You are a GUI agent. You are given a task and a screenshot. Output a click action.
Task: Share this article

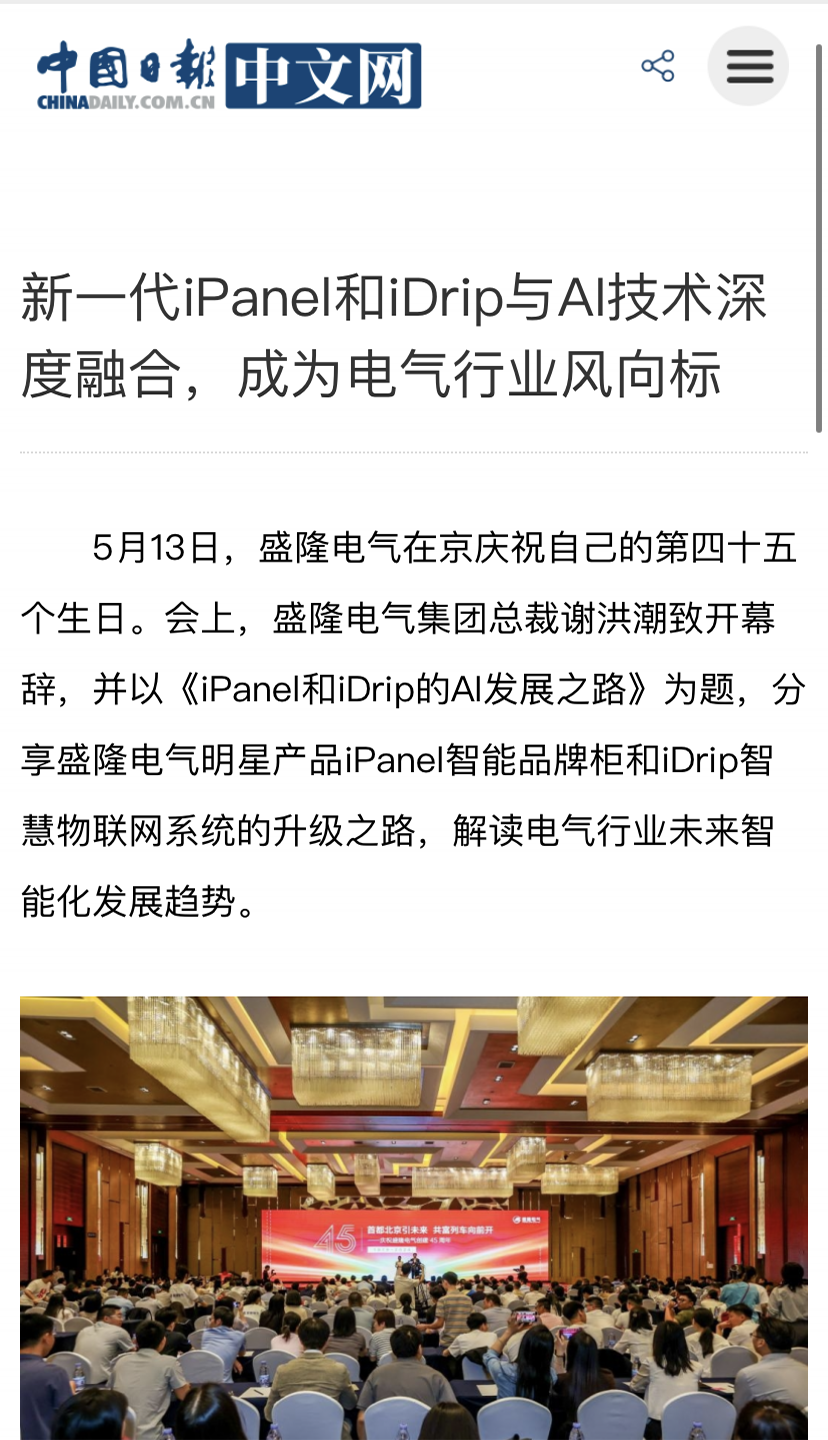point(657,67)
